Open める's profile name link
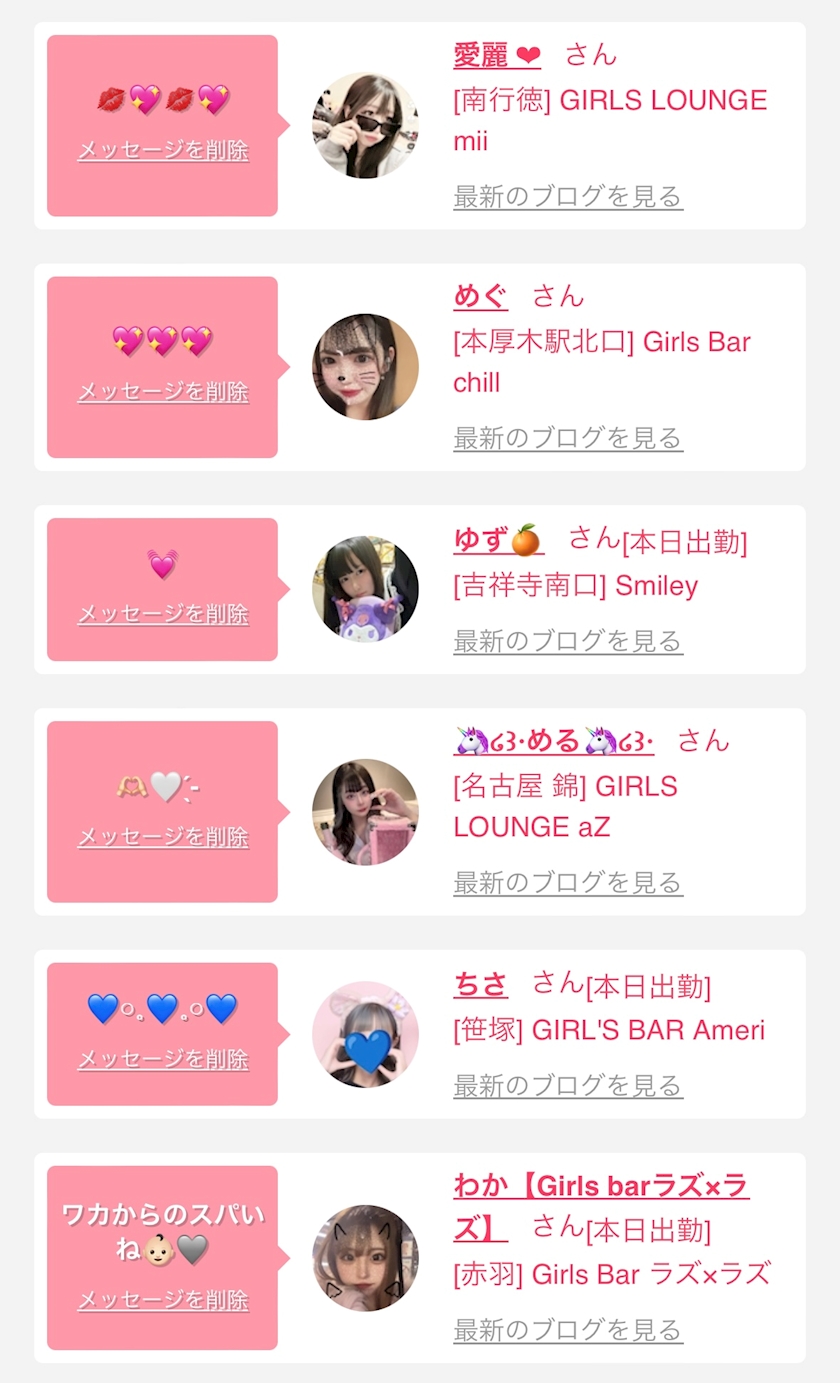 [553, 741]
